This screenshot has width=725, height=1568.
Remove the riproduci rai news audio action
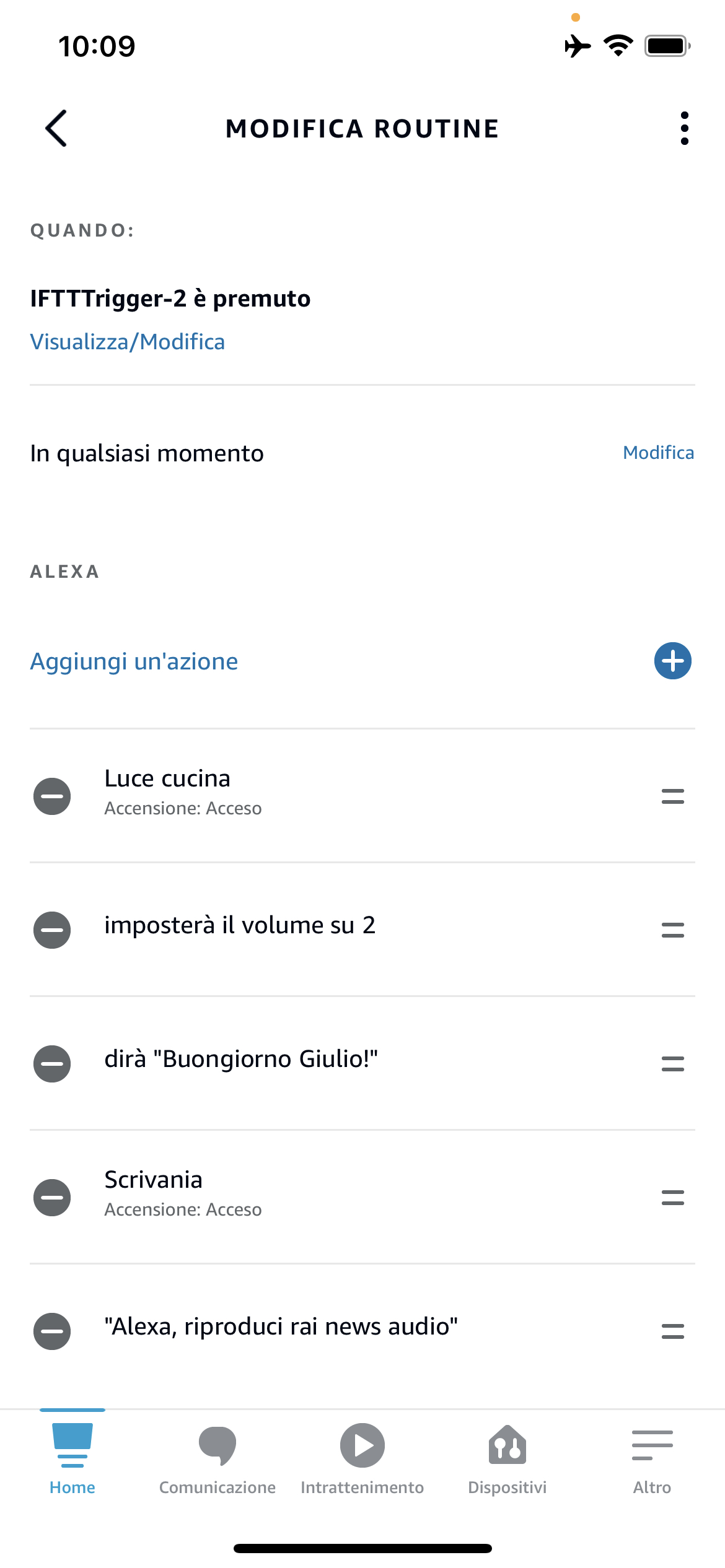point(52,1331)
